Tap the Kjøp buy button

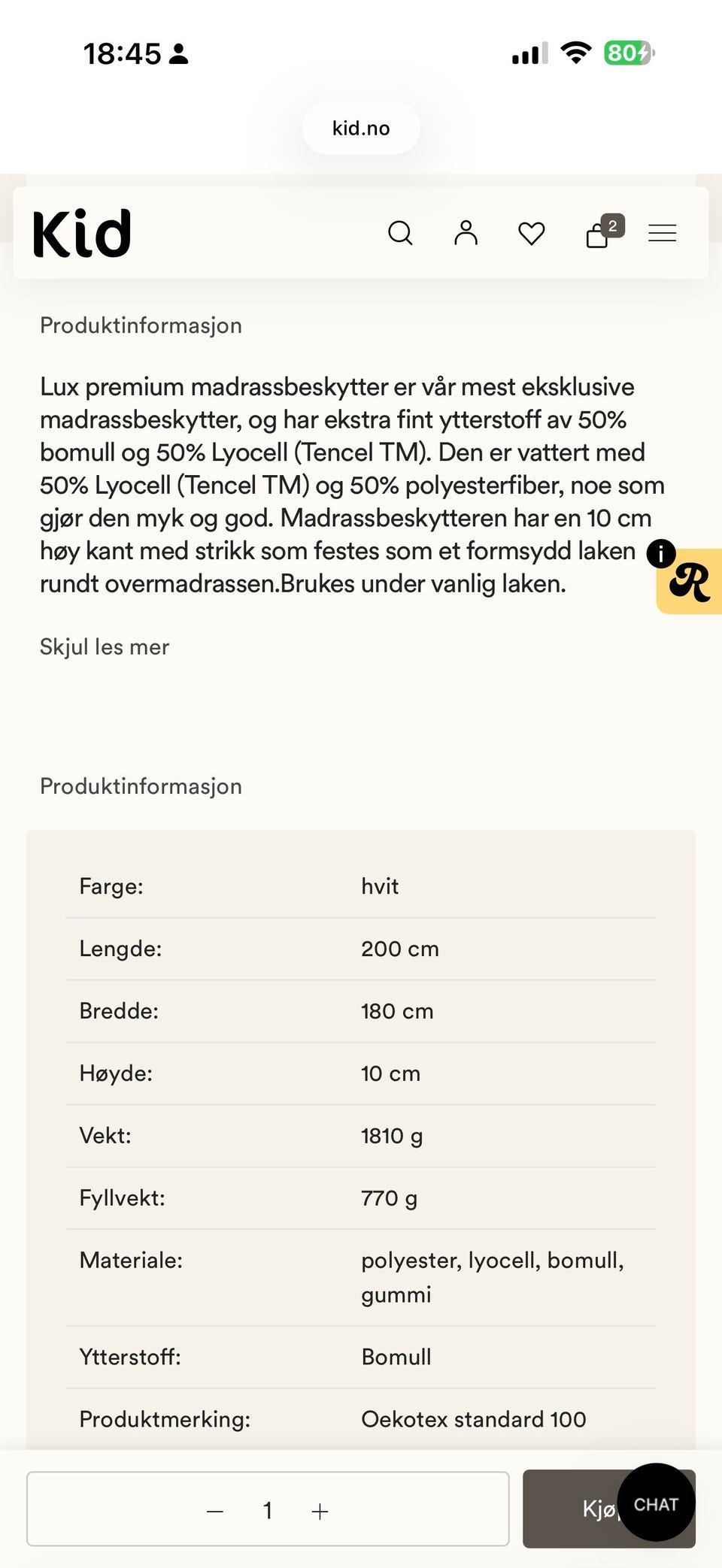572,1509
